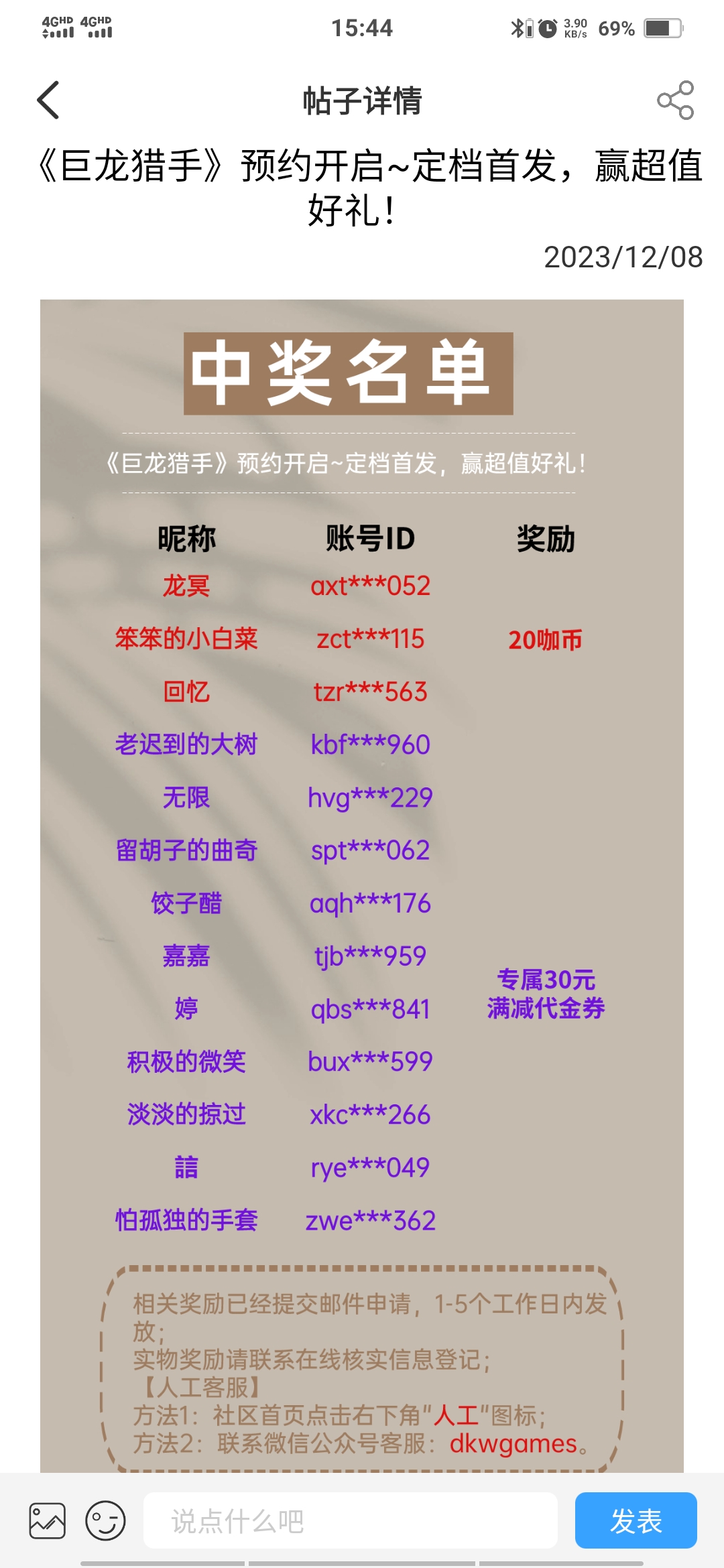Viewport: 724px width, 1568px height.
Task: Submit the comment with 发表
Action: [636, 1520]
